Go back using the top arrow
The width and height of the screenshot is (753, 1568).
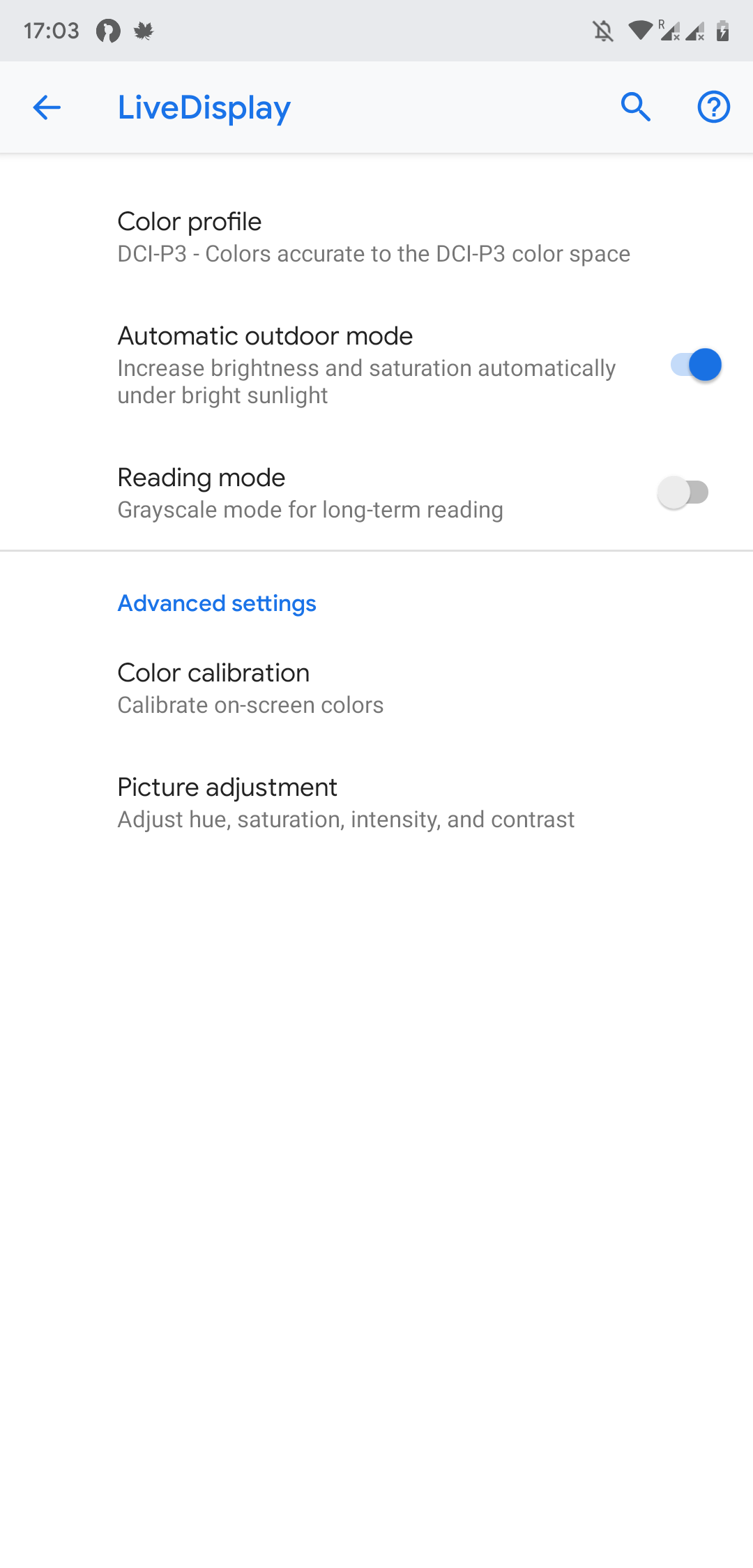(x=47, y=107)
